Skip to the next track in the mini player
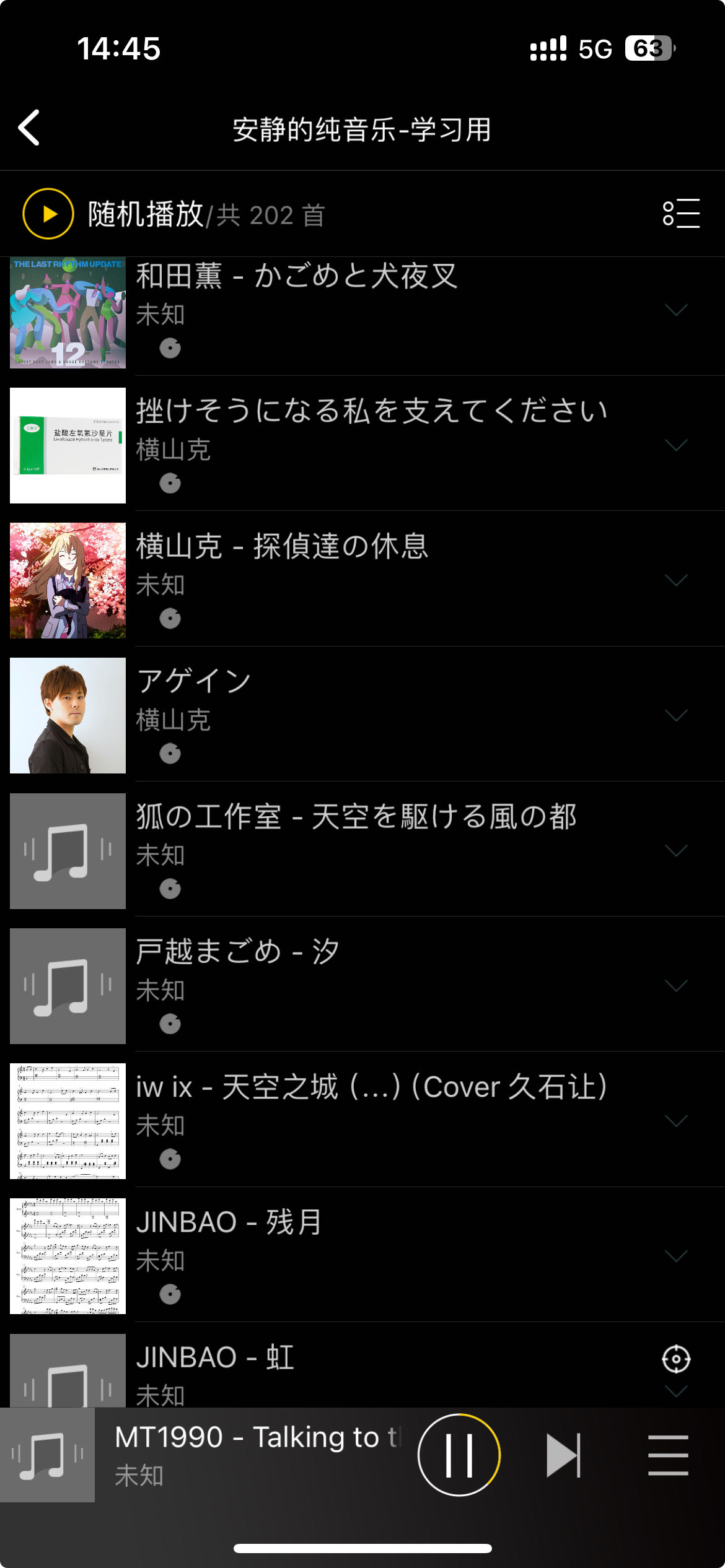Screen dimensions: 725x1568 563,1454
